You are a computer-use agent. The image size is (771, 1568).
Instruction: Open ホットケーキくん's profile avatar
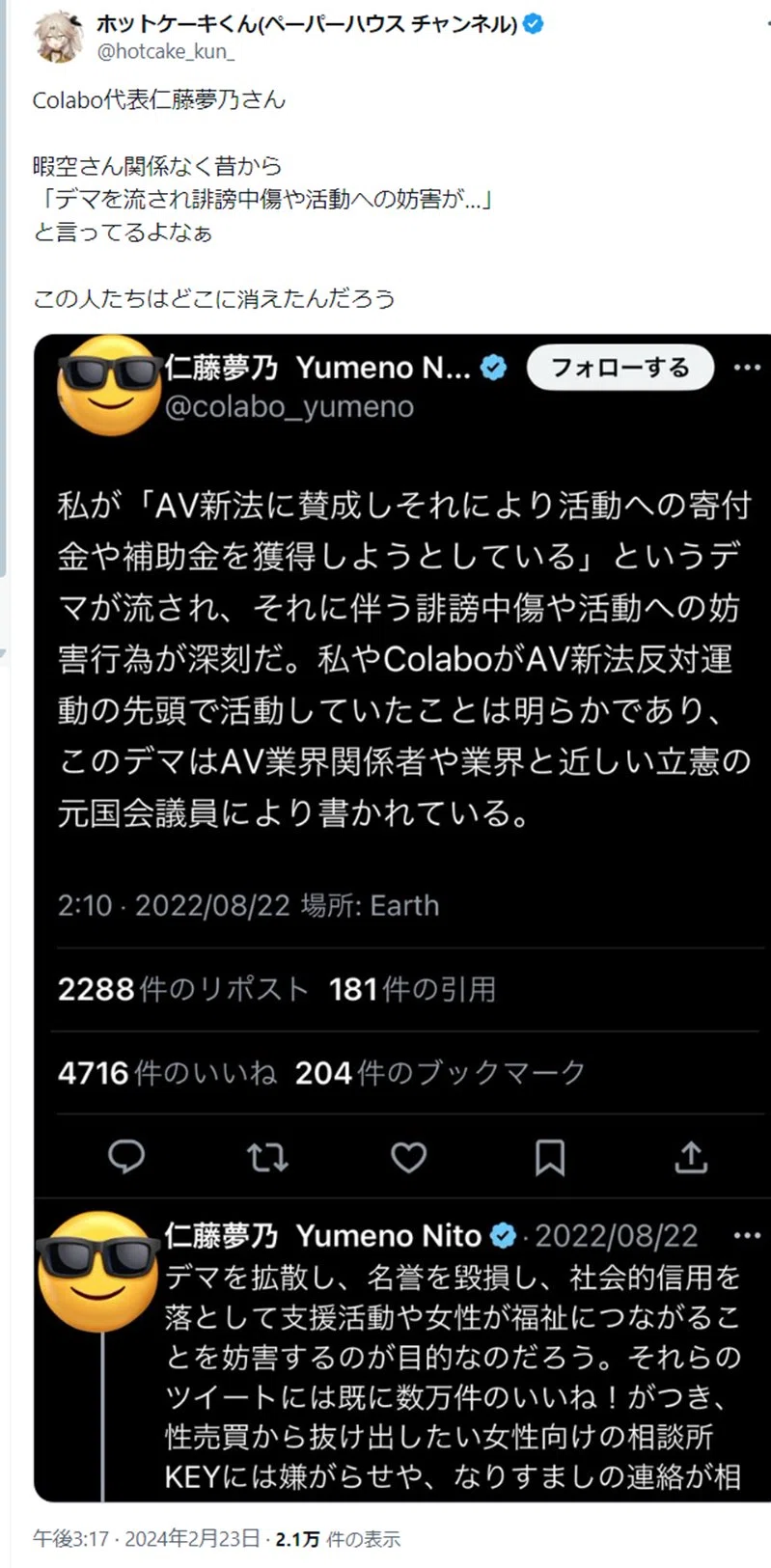[59, 37]
